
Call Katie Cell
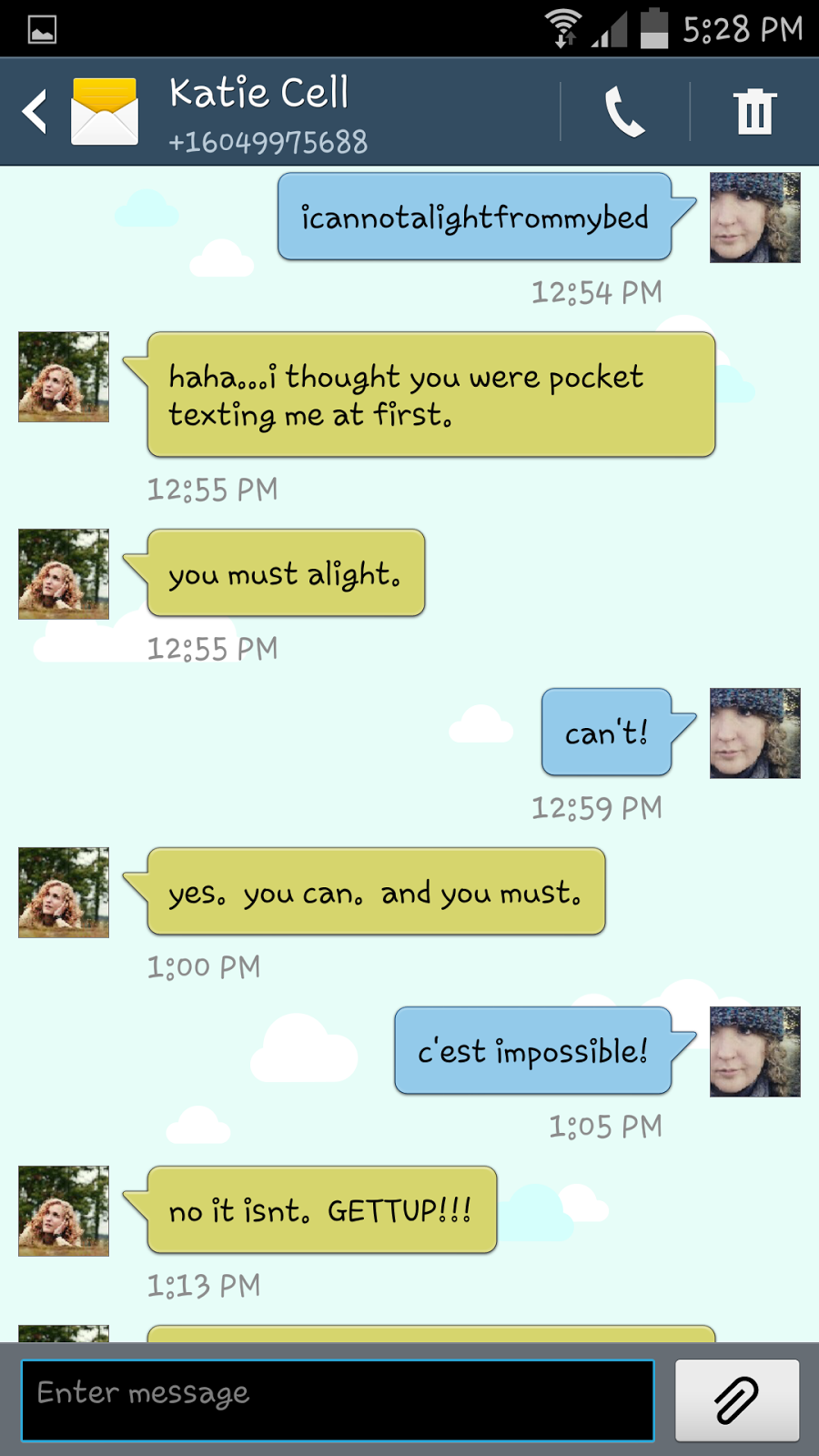pyautogui.click(x=625, y=112)
